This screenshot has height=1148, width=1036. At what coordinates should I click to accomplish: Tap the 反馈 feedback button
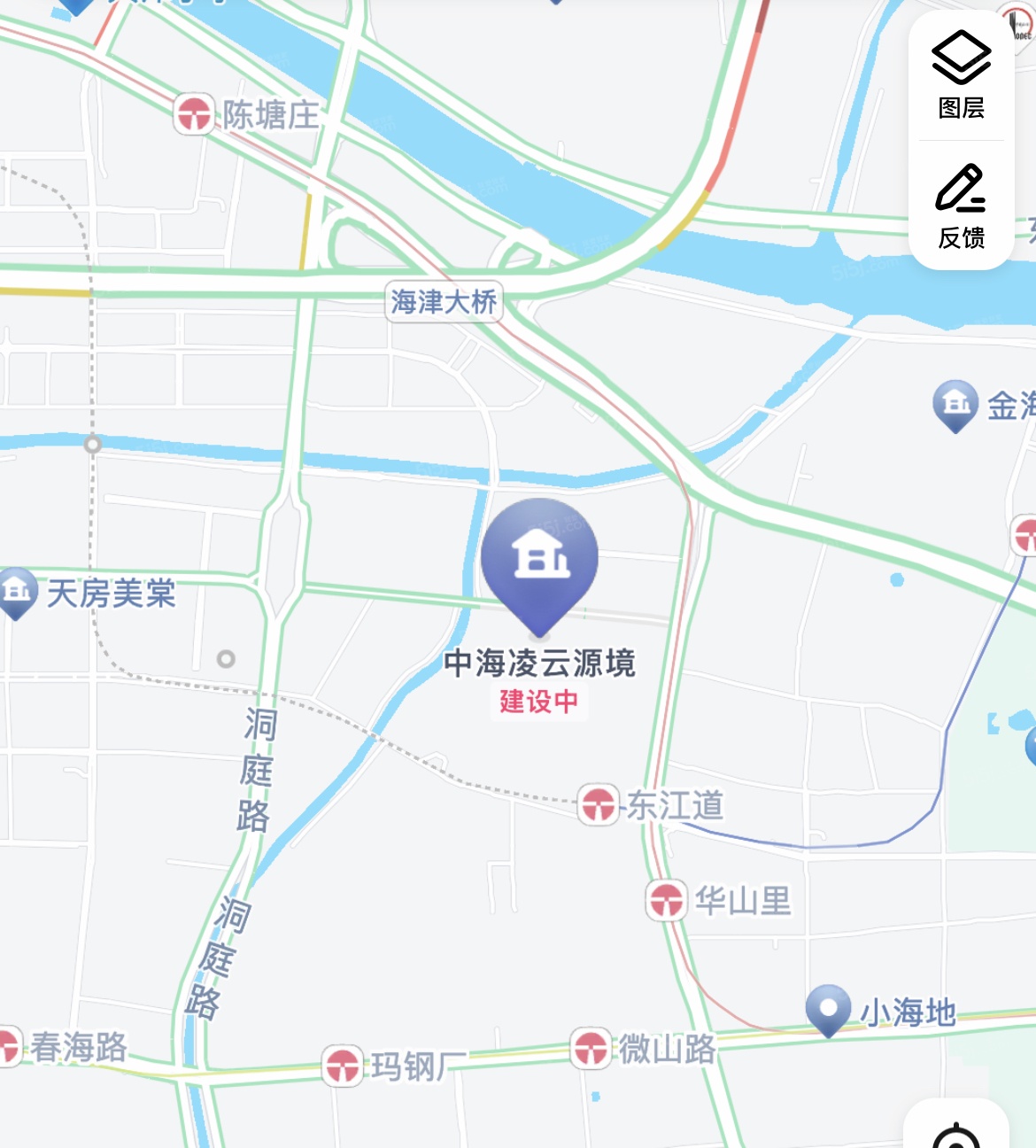961,206
